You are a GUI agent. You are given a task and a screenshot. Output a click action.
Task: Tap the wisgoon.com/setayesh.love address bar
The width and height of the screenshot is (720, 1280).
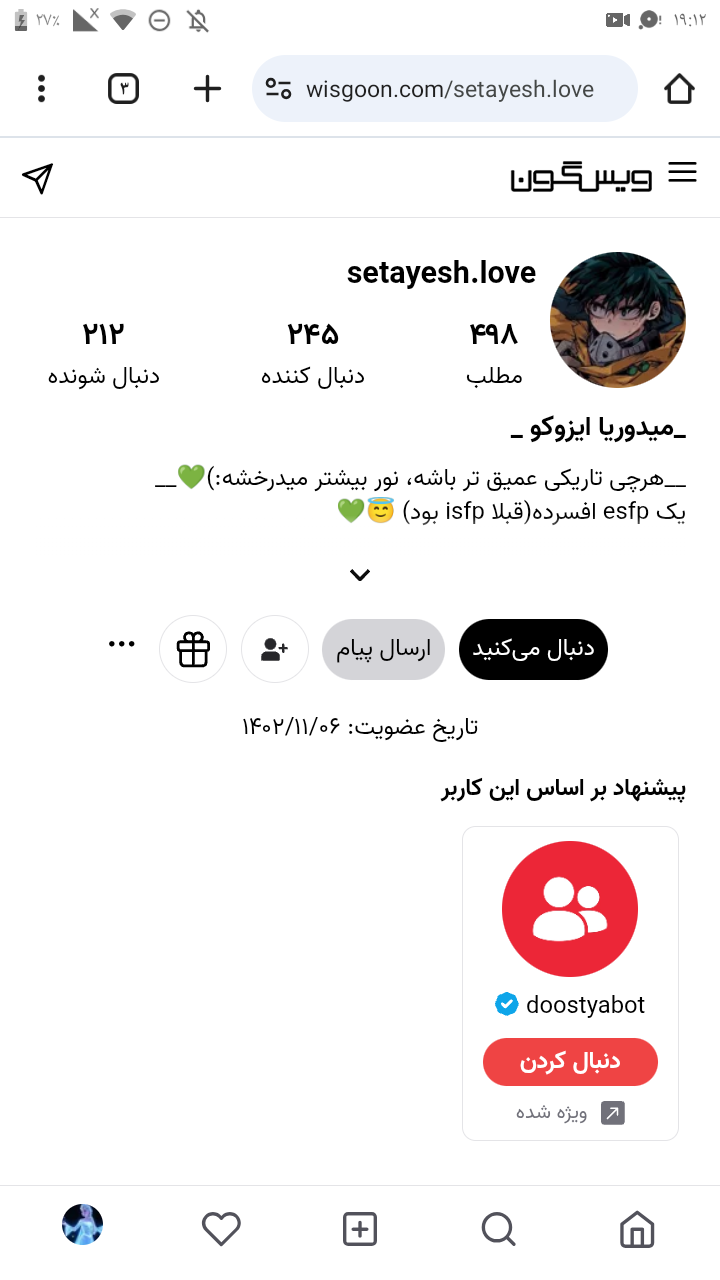[445, 89]
